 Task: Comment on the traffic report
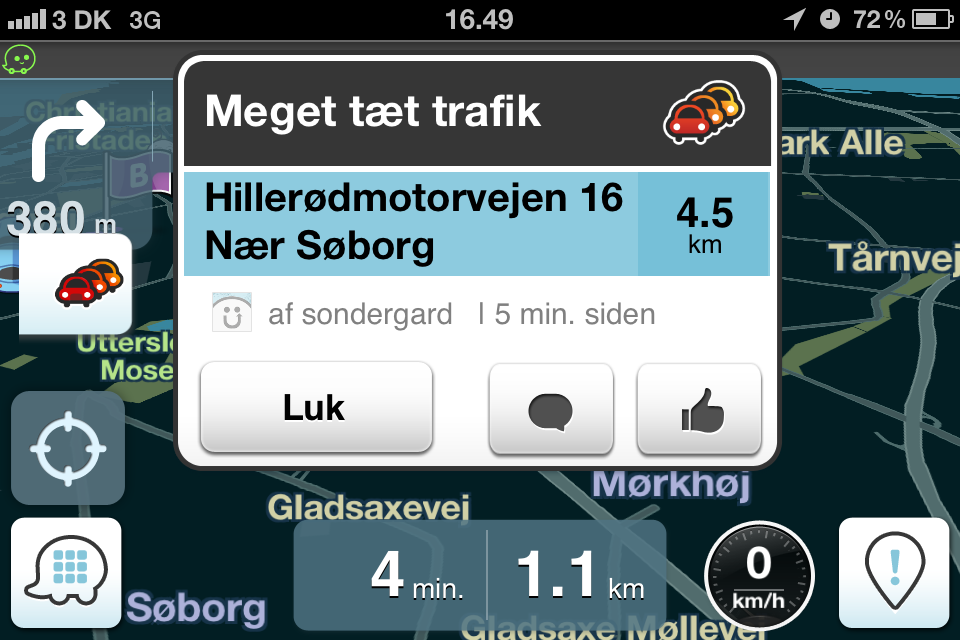pyautogui.click(x=550, y=409)
